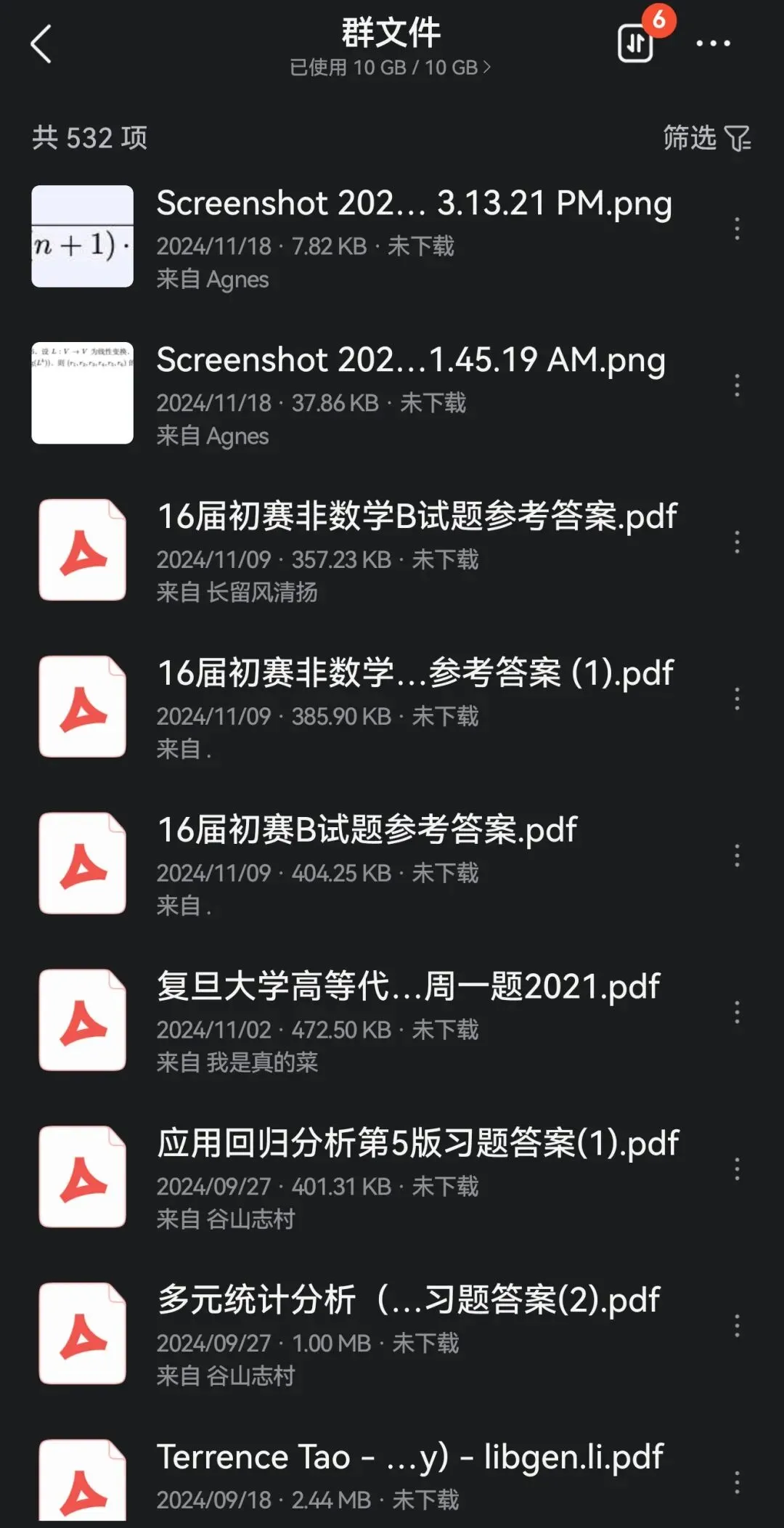Show more options for Screenshot 1.45.19 AM.png
This screenshot has height=1528, width=784.
coord(737,386)
